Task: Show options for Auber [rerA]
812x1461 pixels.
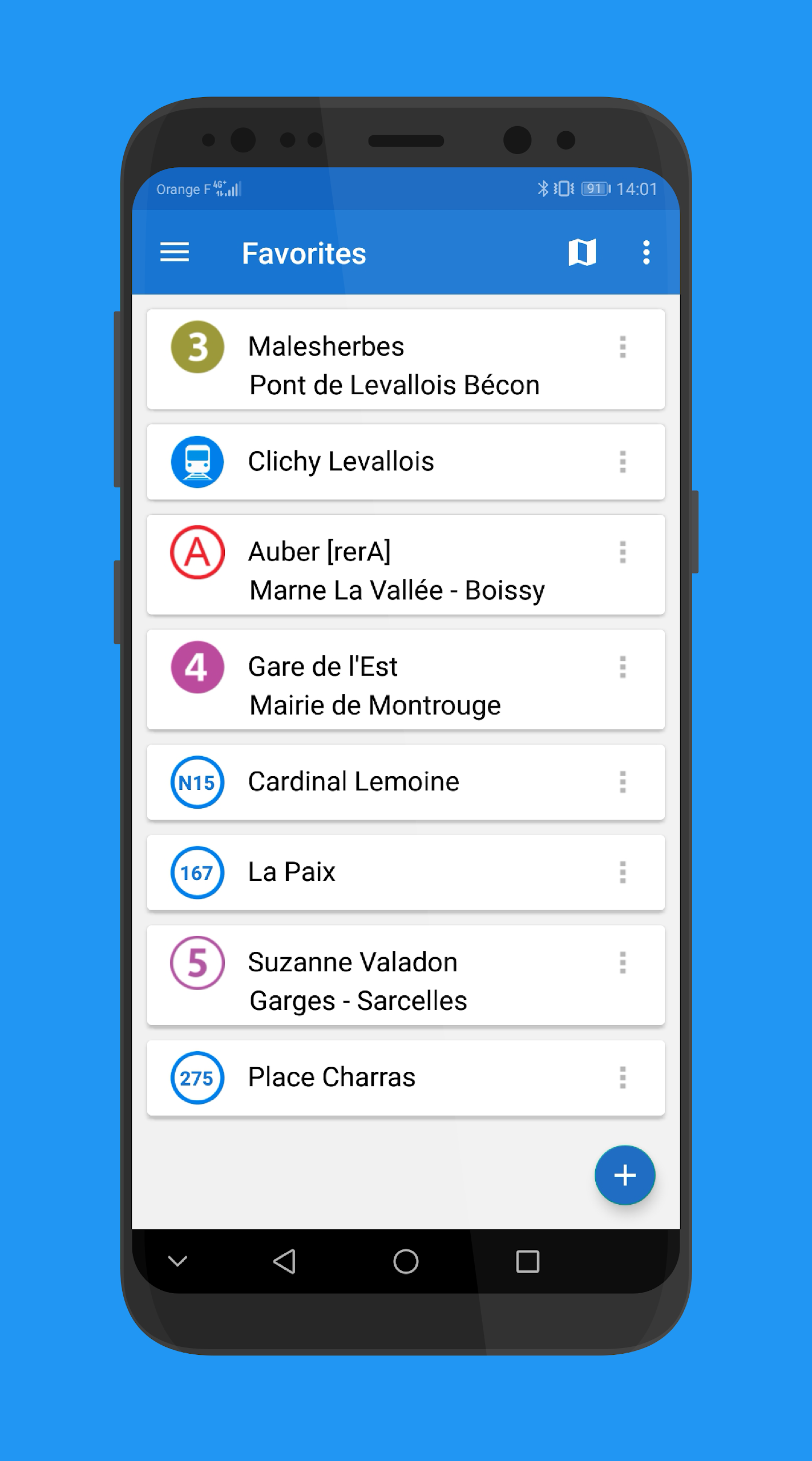Action: [x=623, y=552]
